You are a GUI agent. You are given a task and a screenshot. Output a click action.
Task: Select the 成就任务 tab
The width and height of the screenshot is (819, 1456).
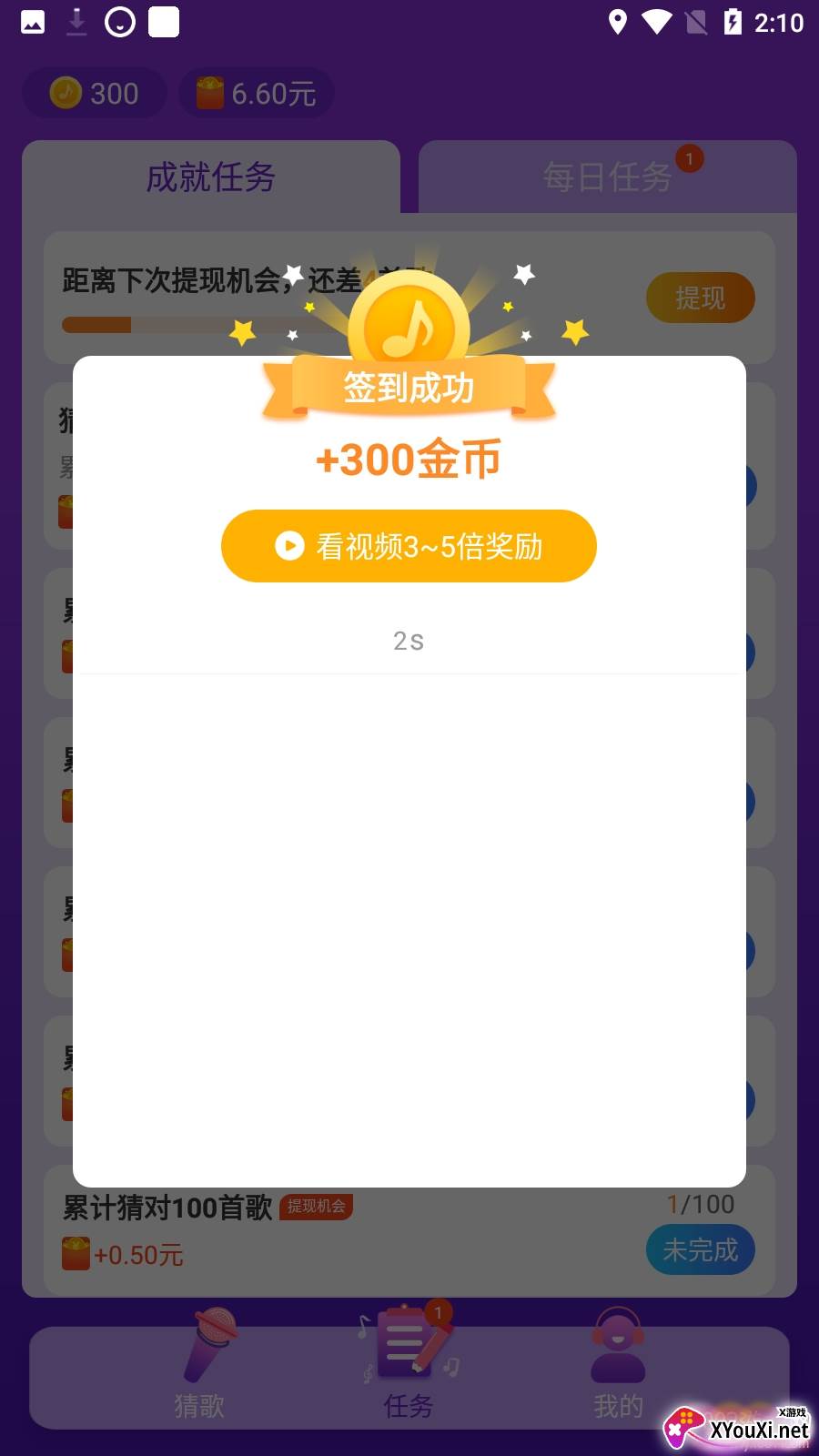tap(210, 177)
